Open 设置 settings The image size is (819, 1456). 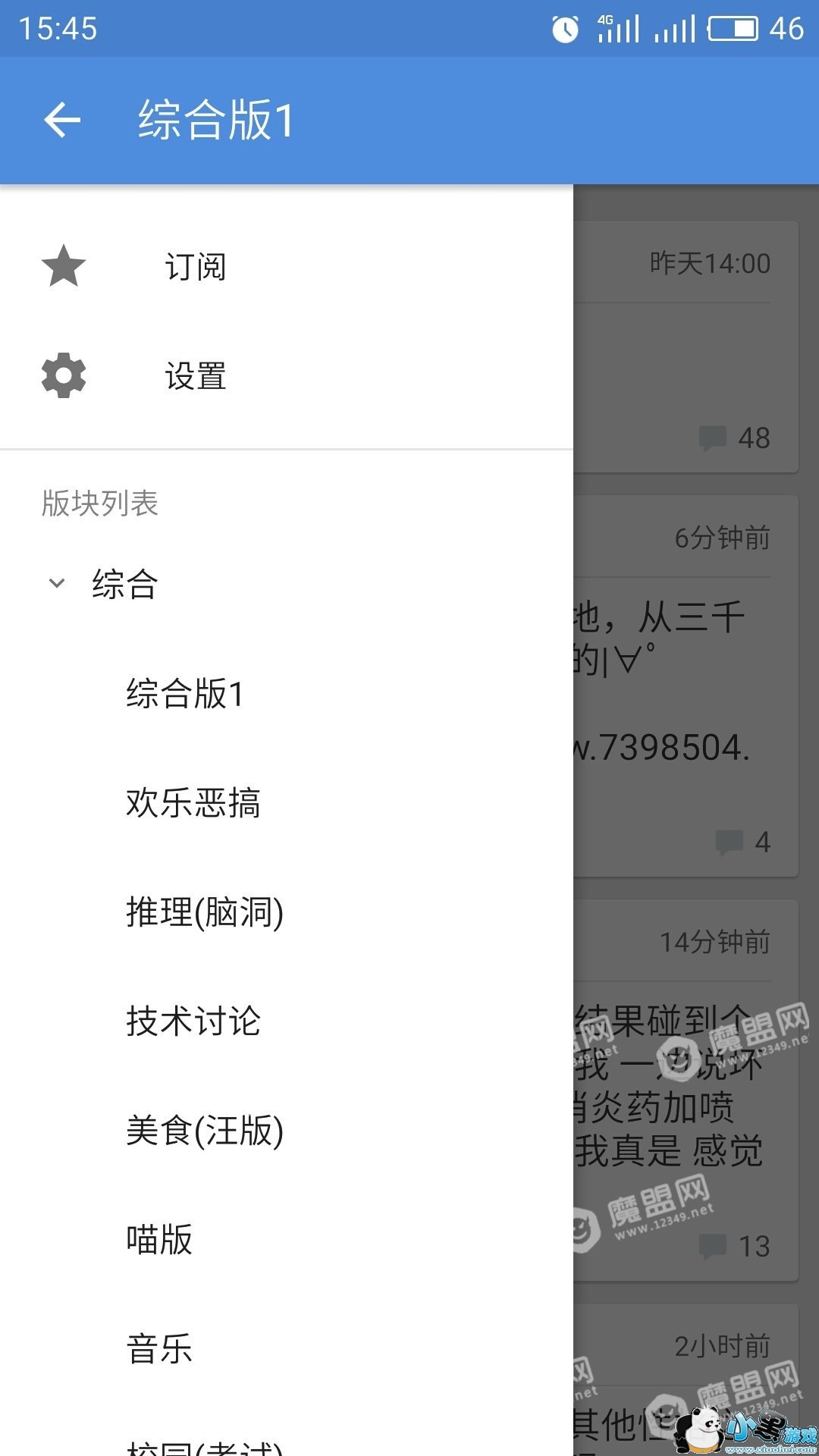click(x=196, y=375)
